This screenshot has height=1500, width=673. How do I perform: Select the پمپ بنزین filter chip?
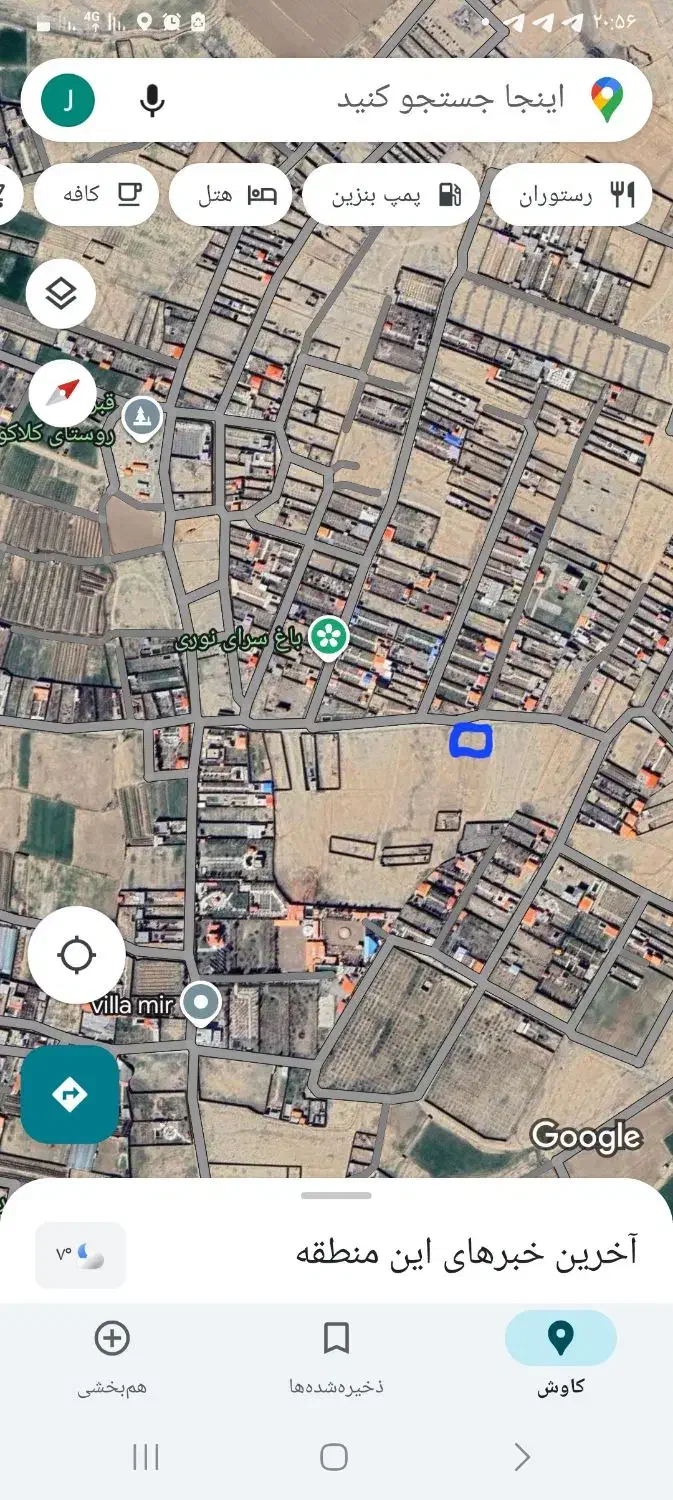click(x=391, y=195)
